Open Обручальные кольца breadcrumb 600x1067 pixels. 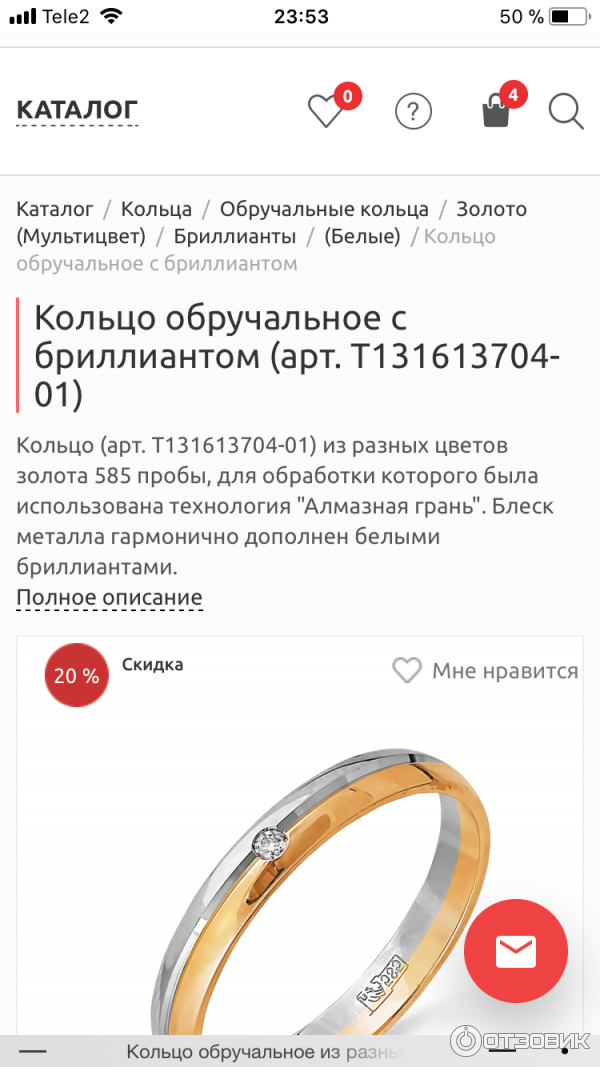[x=324, y=209]
